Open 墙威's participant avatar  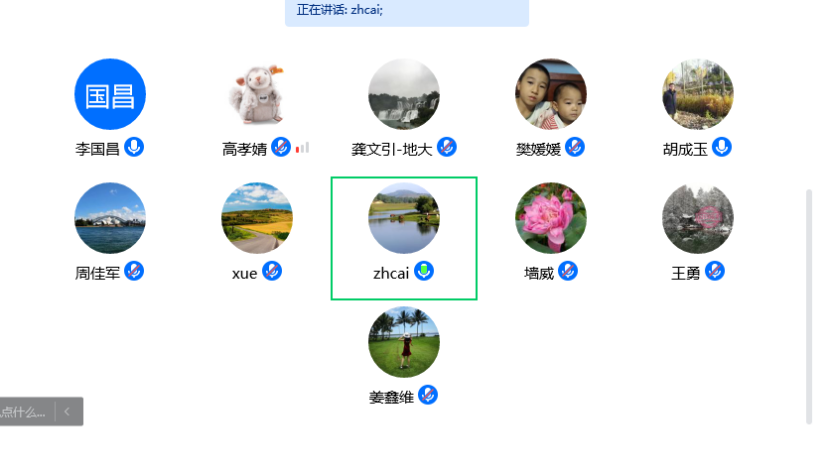551,218
